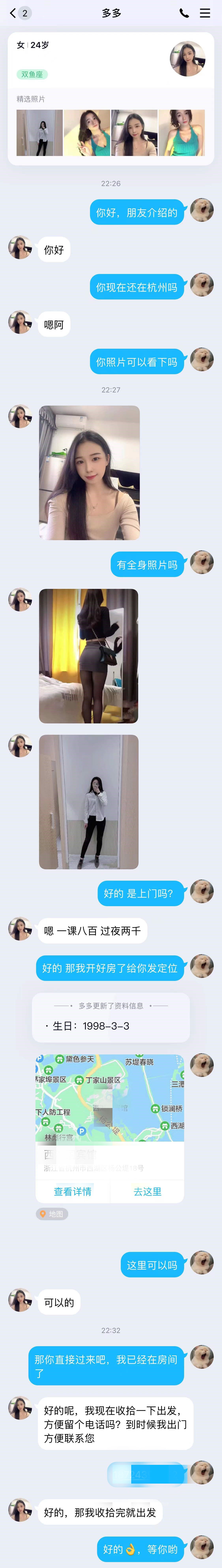Open the chat options menu
The image size is (222, 1568).
205,13
